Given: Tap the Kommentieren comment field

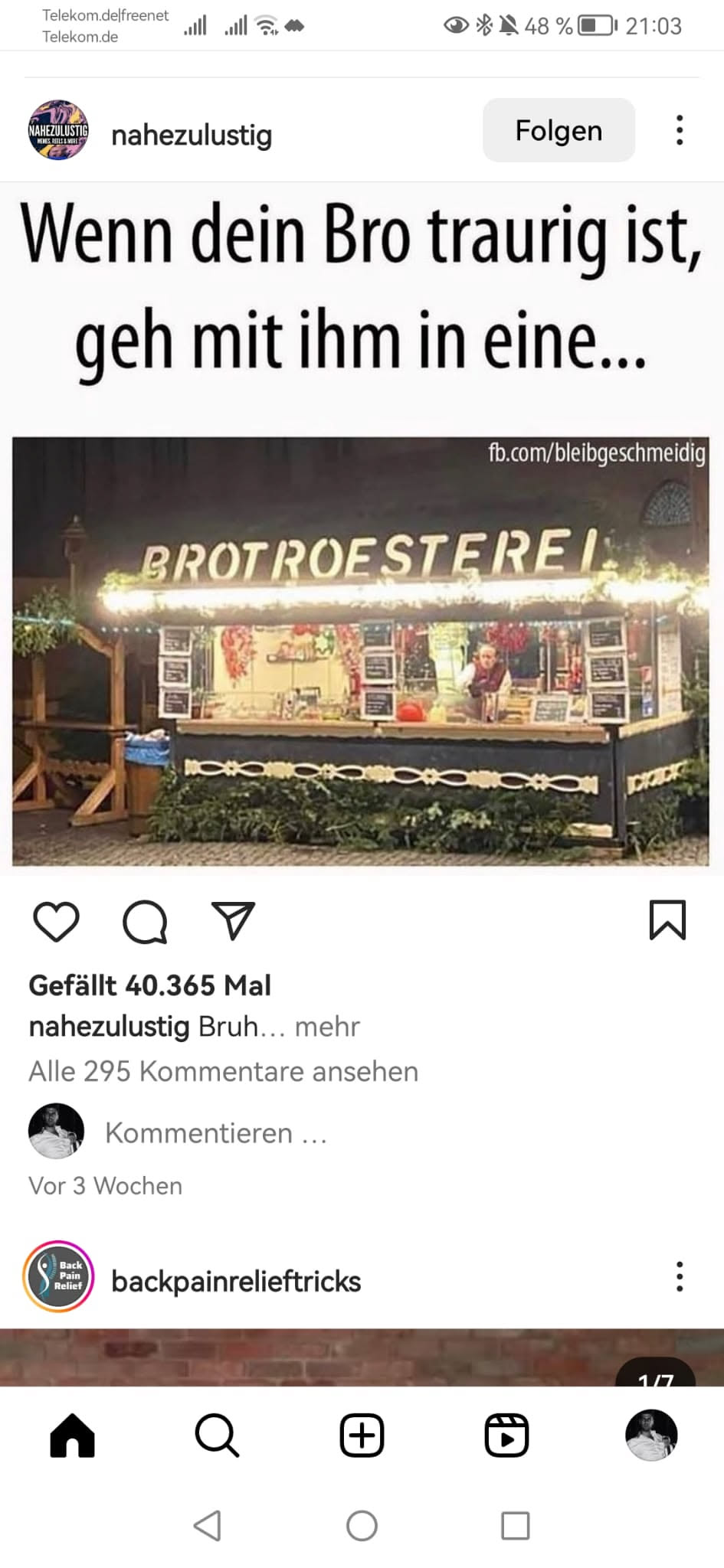Looking at the screenshot, I should (216, 1132).
